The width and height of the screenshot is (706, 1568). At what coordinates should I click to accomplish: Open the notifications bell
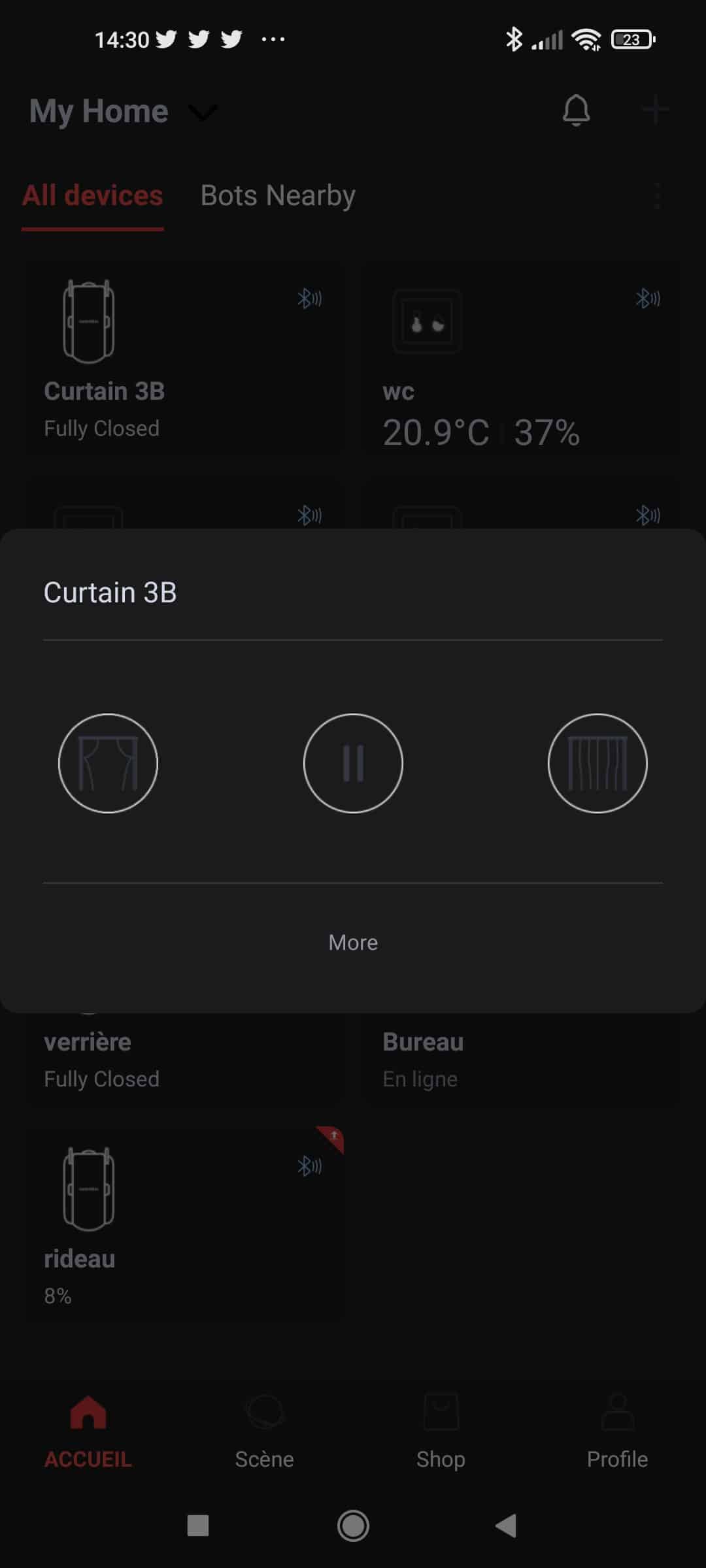point(577,110)
